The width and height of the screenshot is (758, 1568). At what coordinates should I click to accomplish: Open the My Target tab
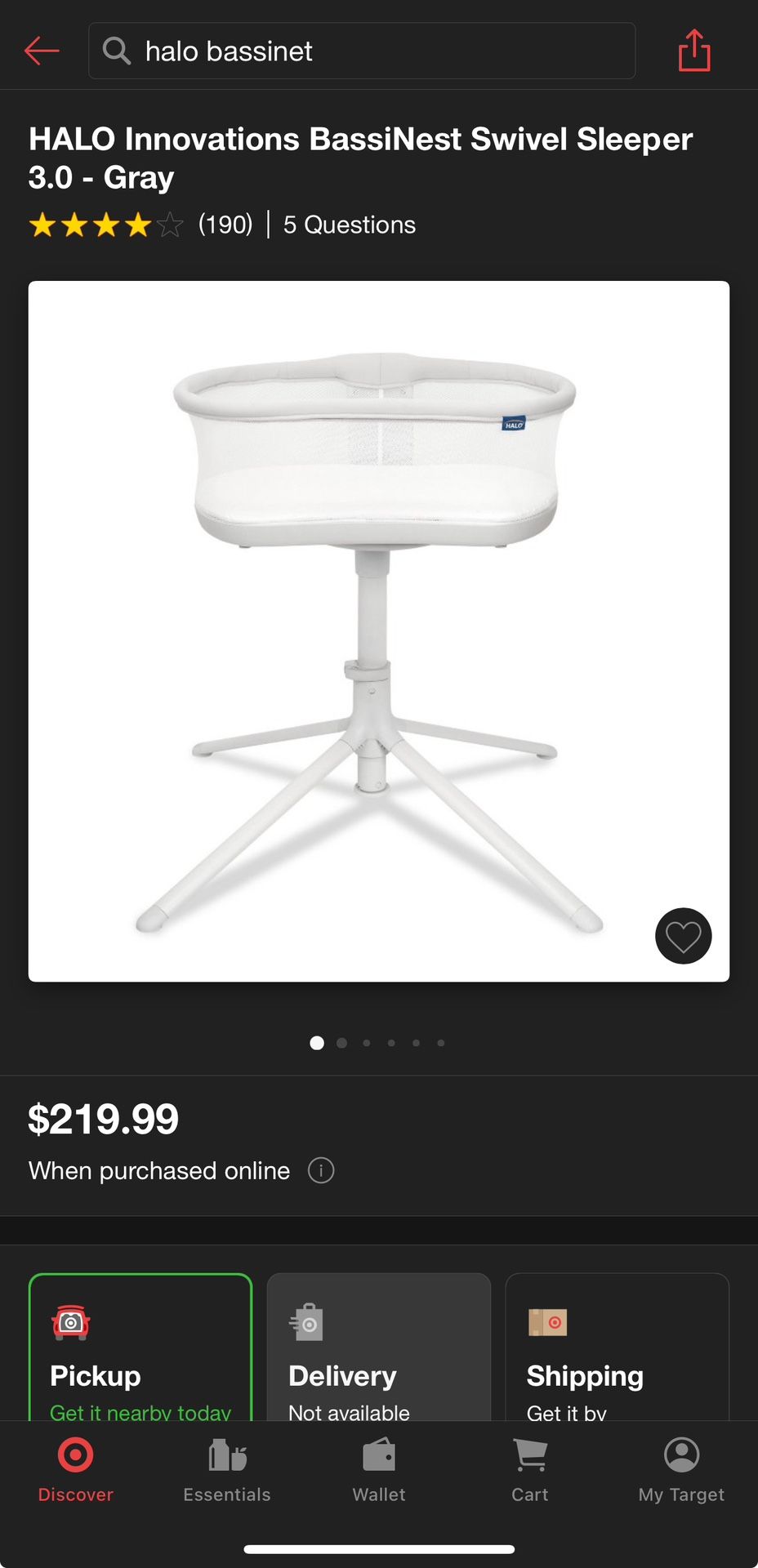pos(681,1470)
